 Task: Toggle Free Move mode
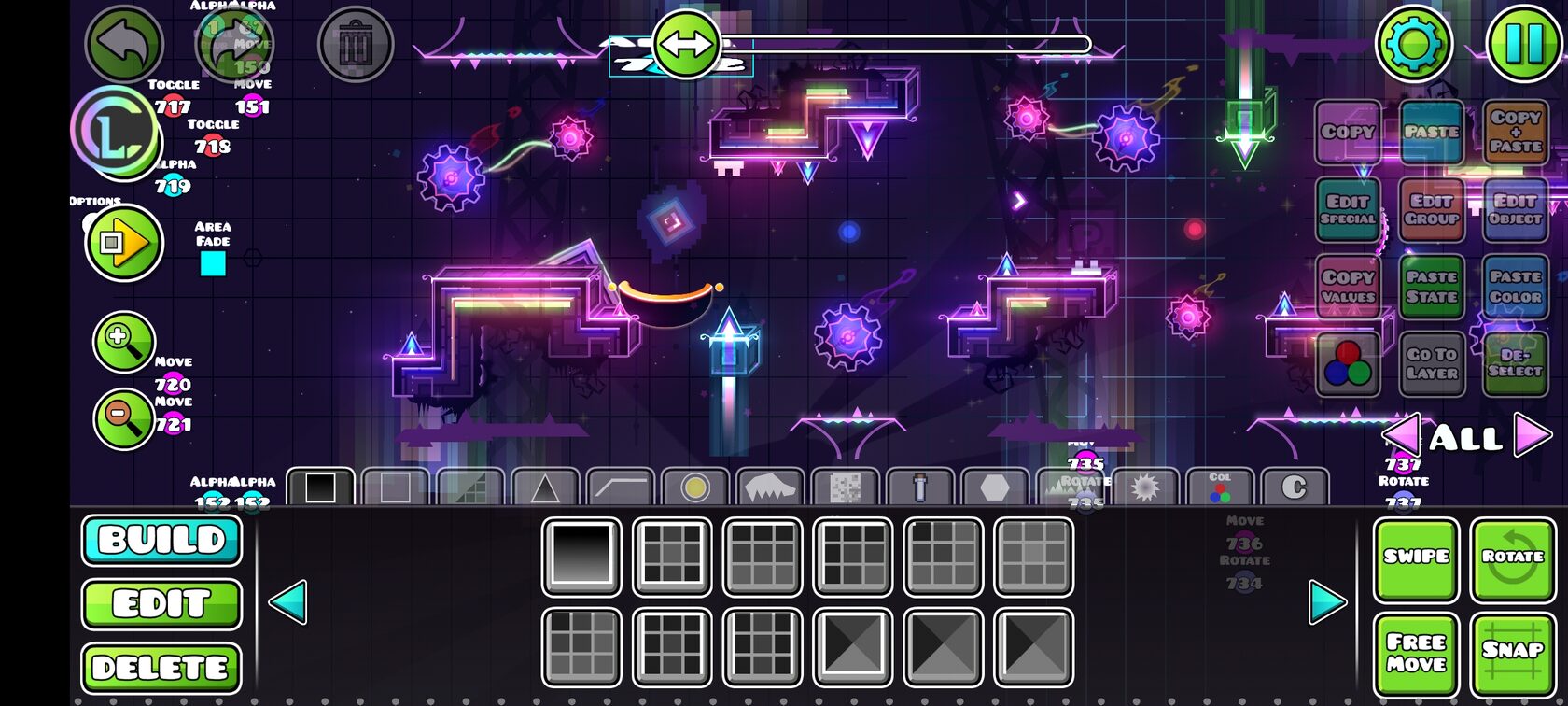pyautogui.click(x=1416, y=653)
